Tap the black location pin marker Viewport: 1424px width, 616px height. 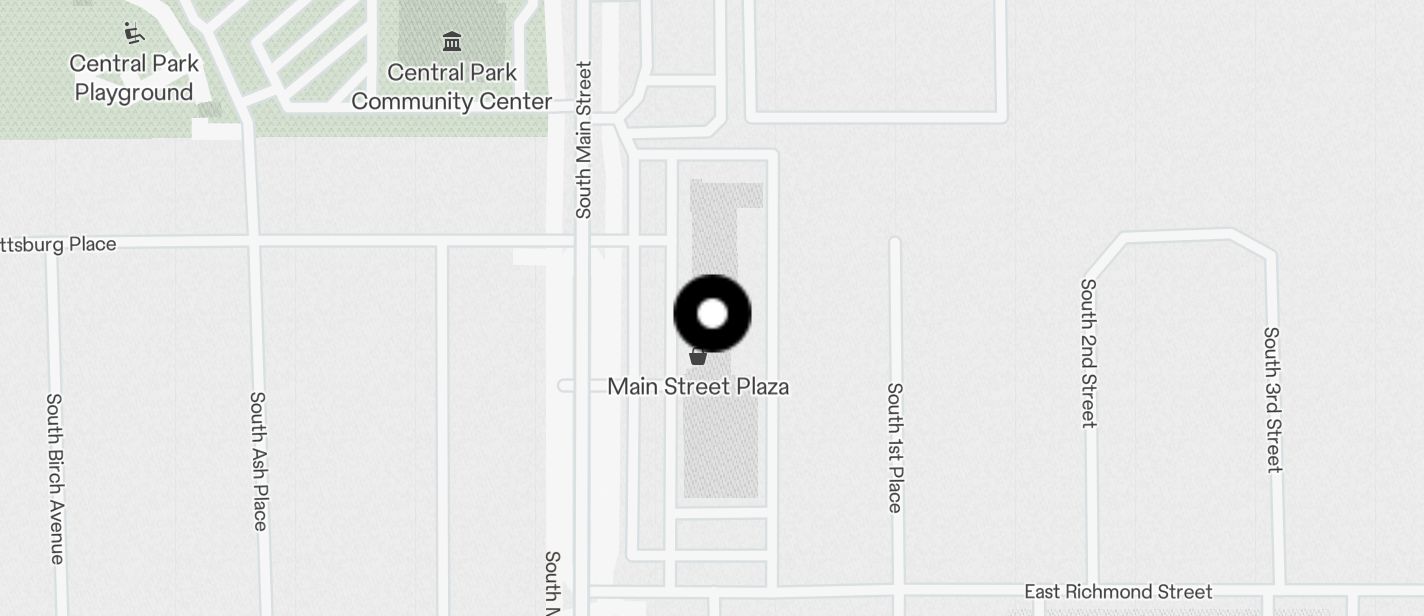coord(712,314)
